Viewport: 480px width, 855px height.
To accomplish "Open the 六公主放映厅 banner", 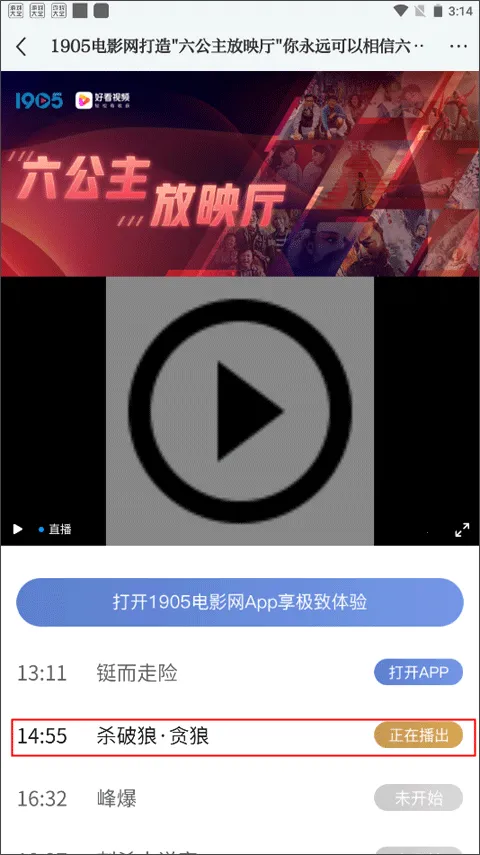I will pos(240,173).
